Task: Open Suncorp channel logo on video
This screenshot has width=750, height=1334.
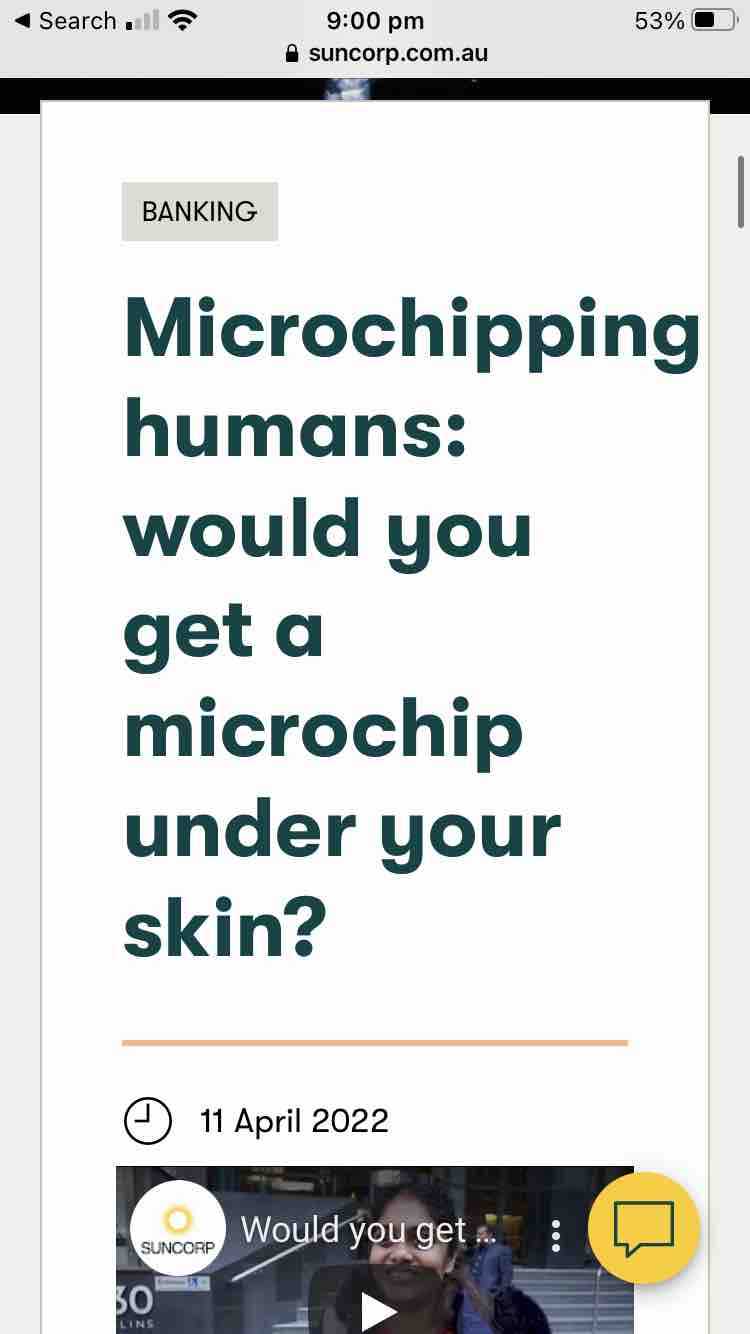Action: click(178, 1228)
